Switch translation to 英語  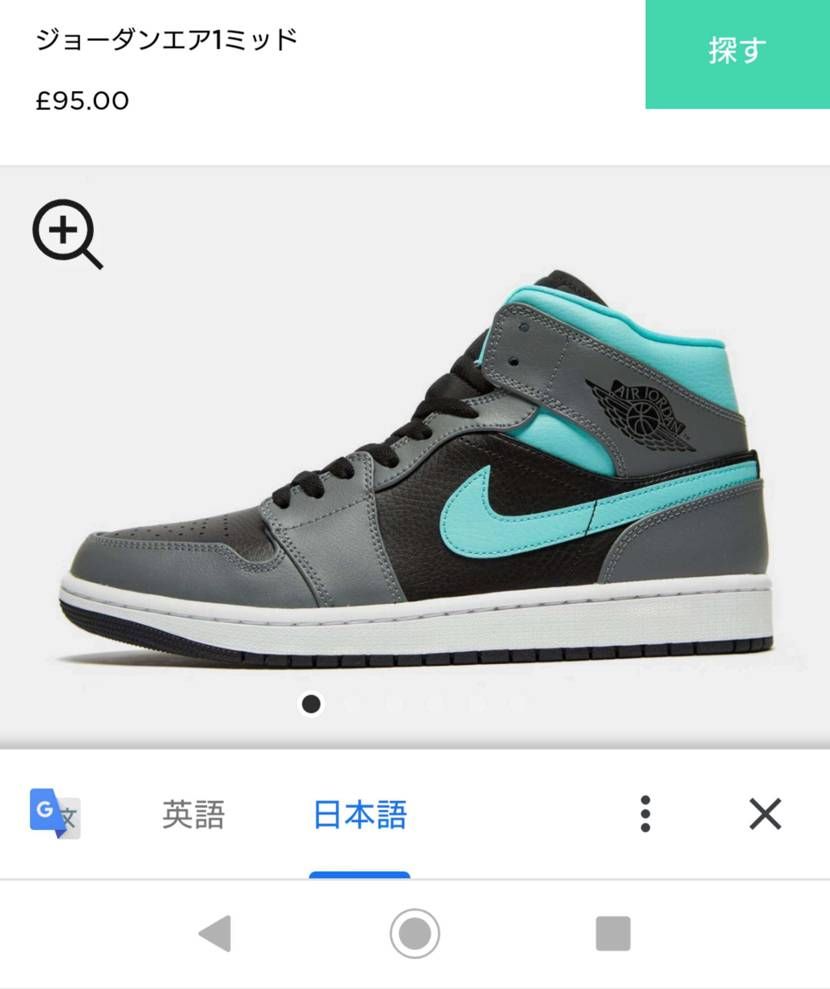[193, 814]
